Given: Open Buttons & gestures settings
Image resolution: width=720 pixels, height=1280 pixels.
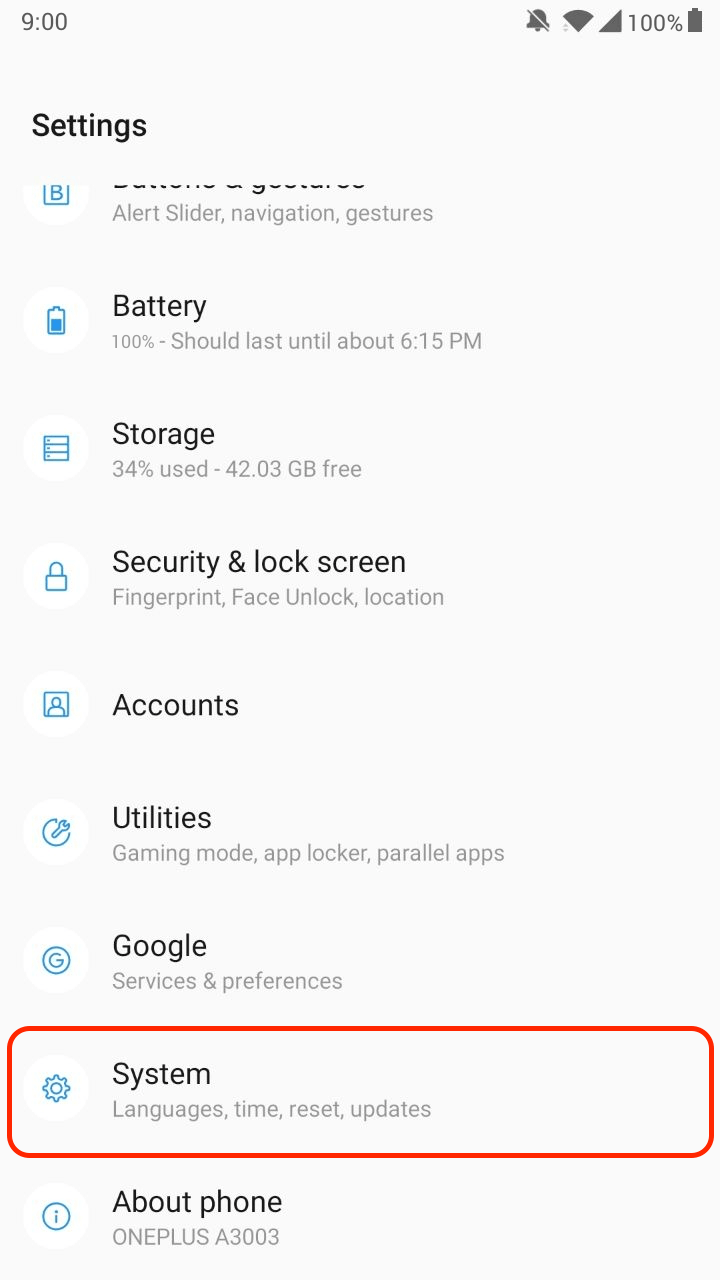Looking at the screenshot, I should tap(272, 205).
